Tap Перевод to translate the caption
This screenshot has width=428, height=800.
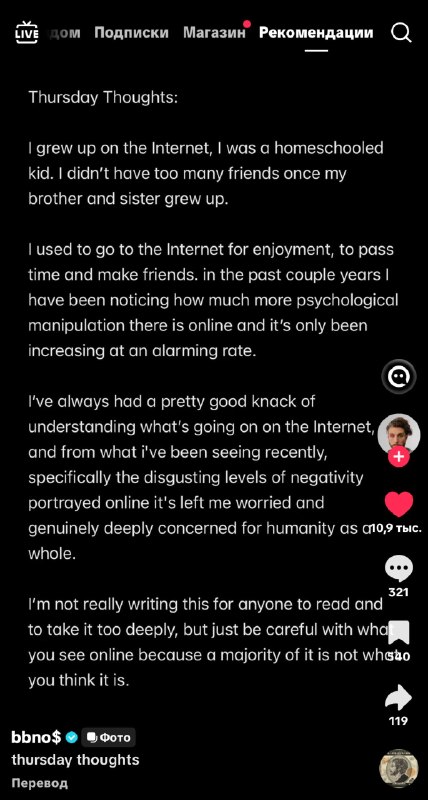click(x=39, y=783)
